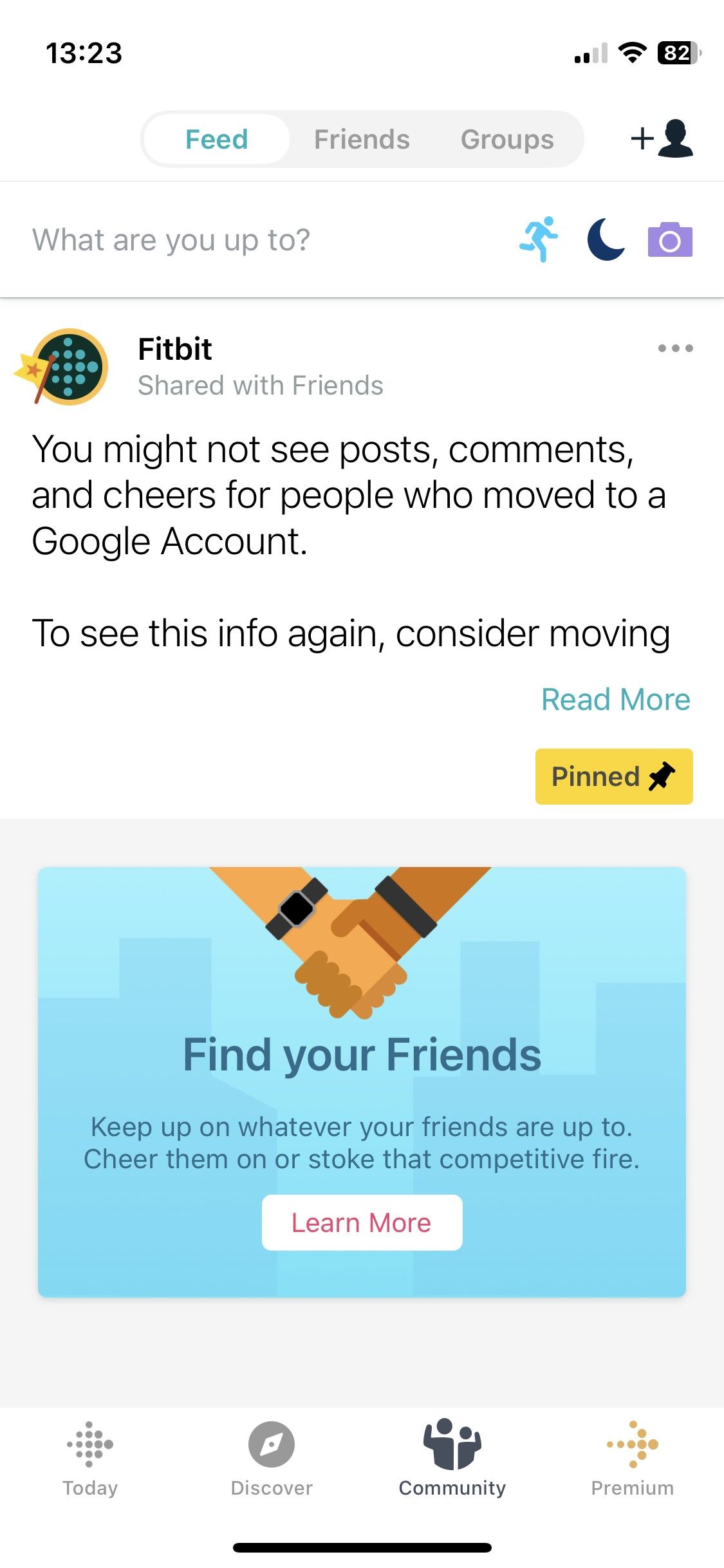The height and width of the screenshot is (1568, 724).
Task: Switch to the Friends tab
Action: tap(362, 139)
